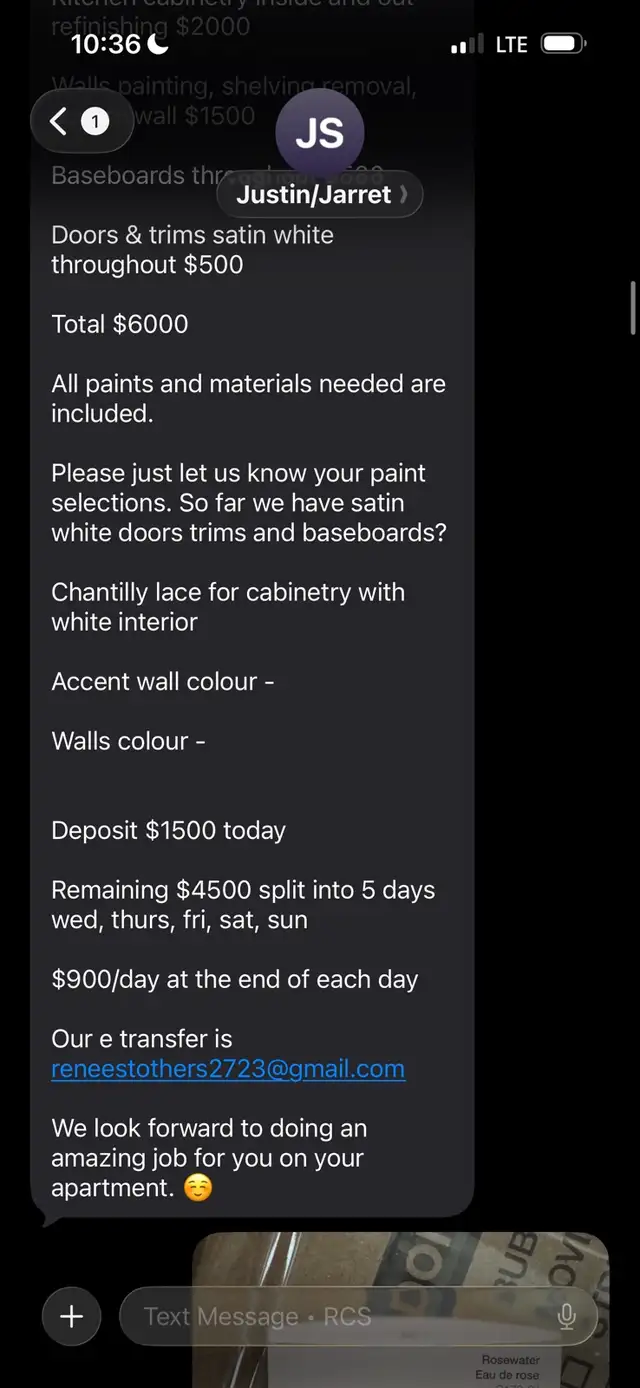Open the reneestothers2723@gmail.com email link
The image size is (640, 1388).
[x=228, y=1069]
